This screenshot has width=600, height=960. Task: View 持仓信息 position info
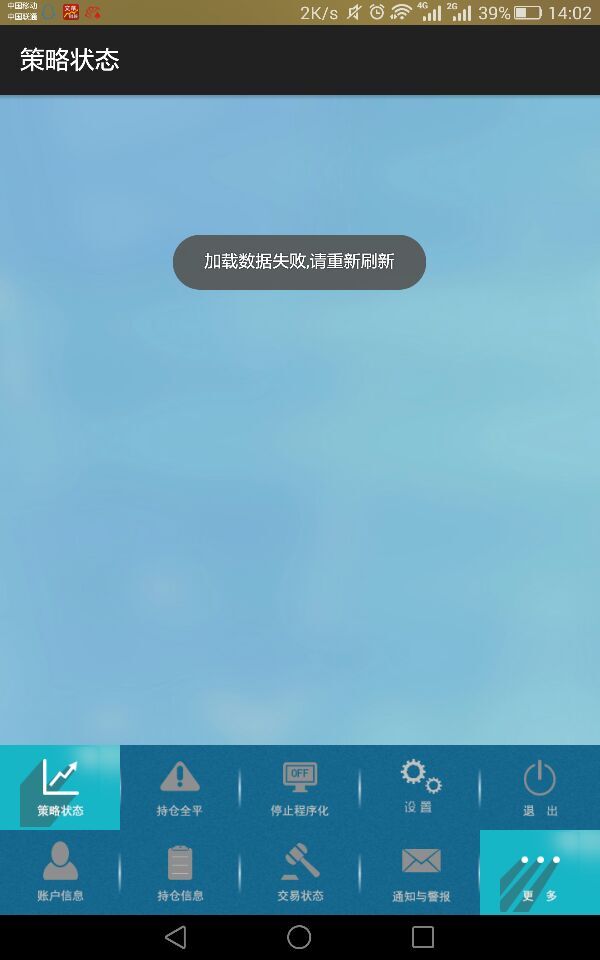click(179, 872)
